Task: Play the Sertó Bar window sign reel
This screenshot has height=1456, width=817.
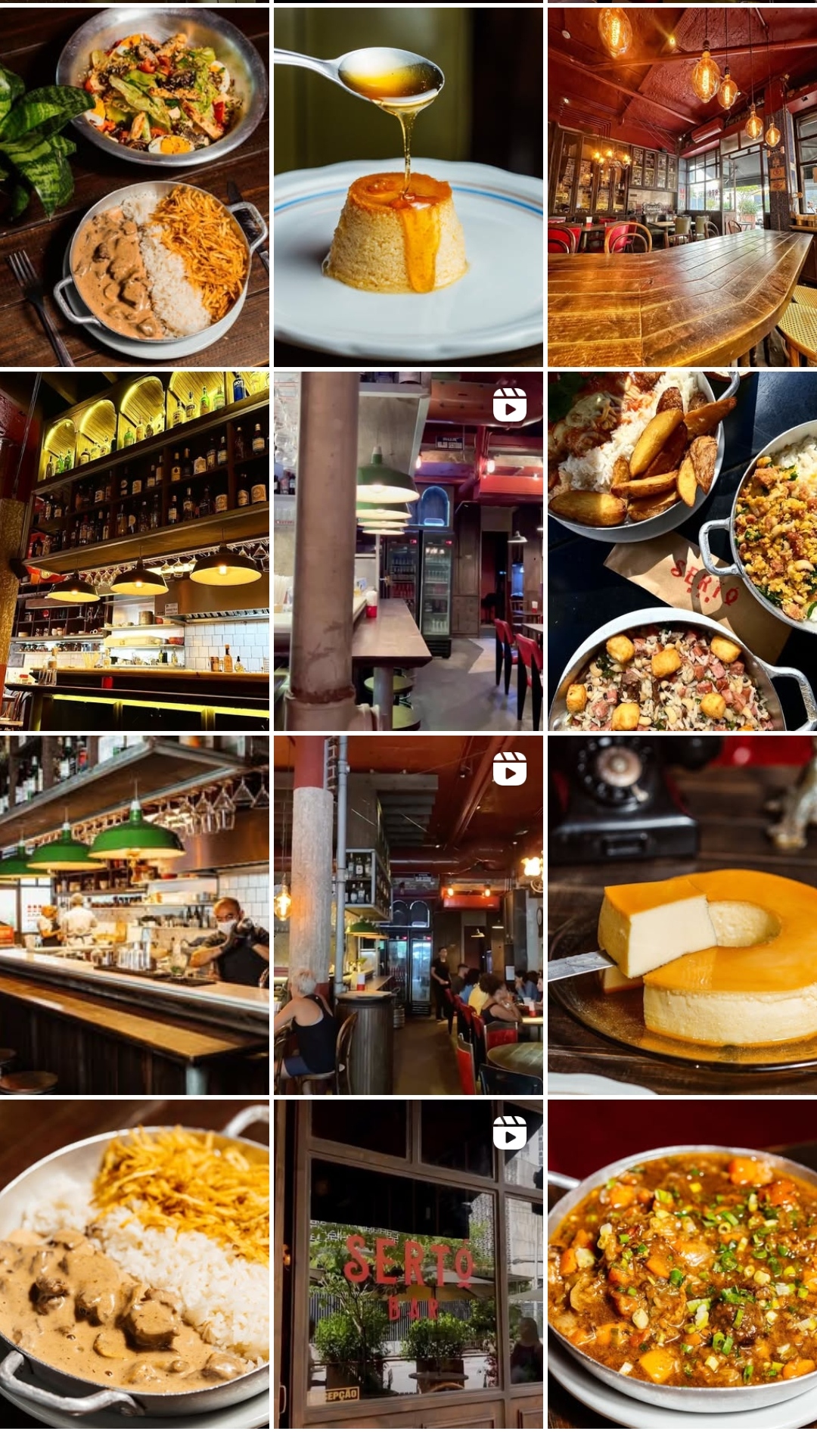Action: tap(408, 1264)
